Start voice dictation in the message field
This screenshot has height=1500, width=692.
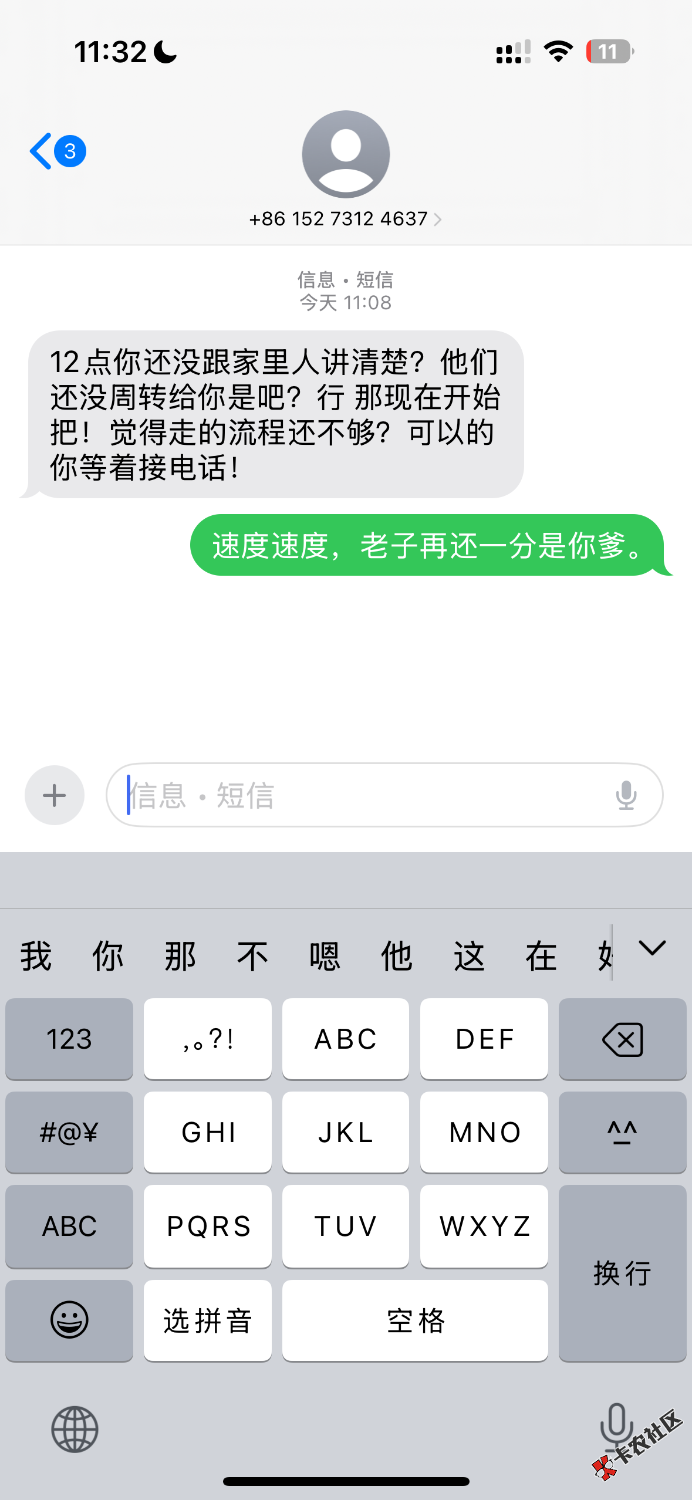tap(626, 796)
